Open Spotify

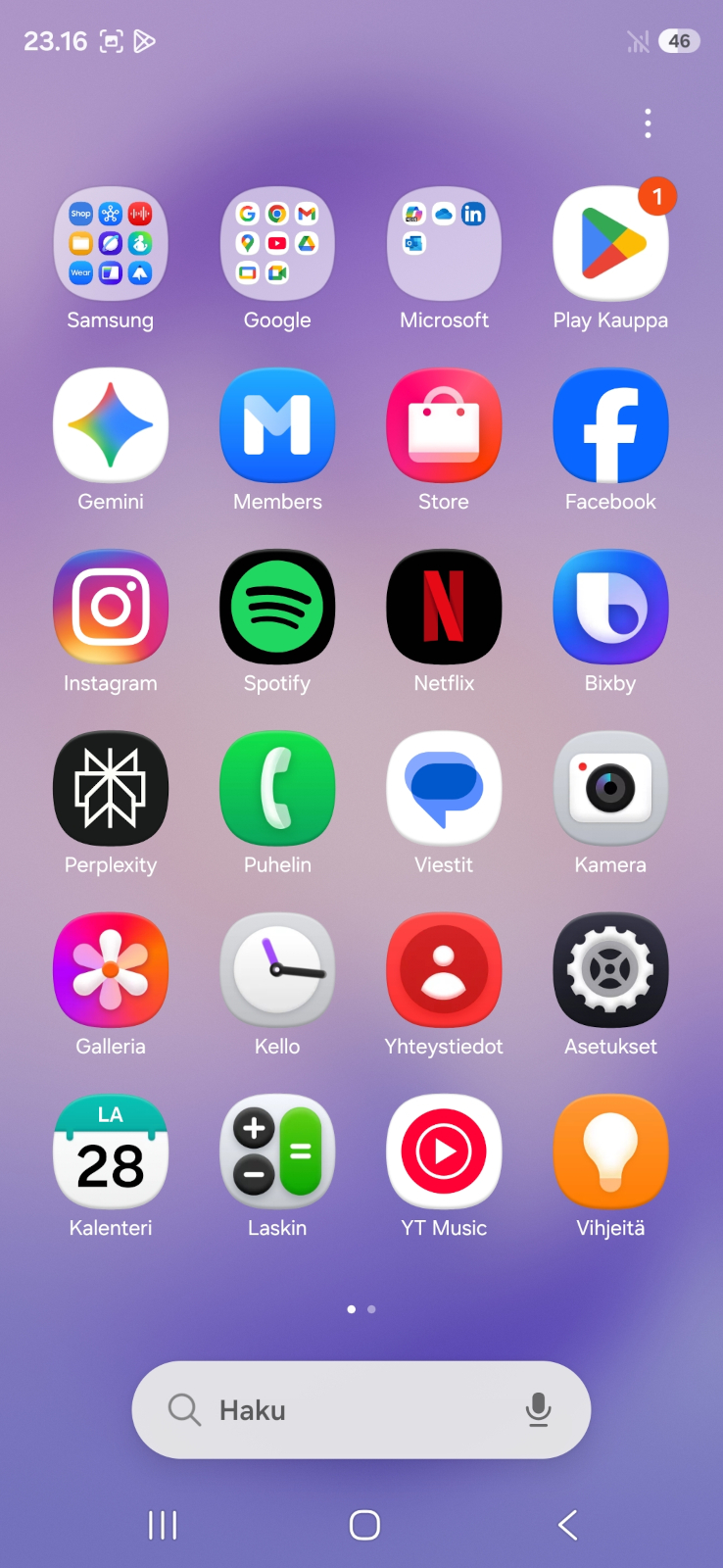click(277, 607)
